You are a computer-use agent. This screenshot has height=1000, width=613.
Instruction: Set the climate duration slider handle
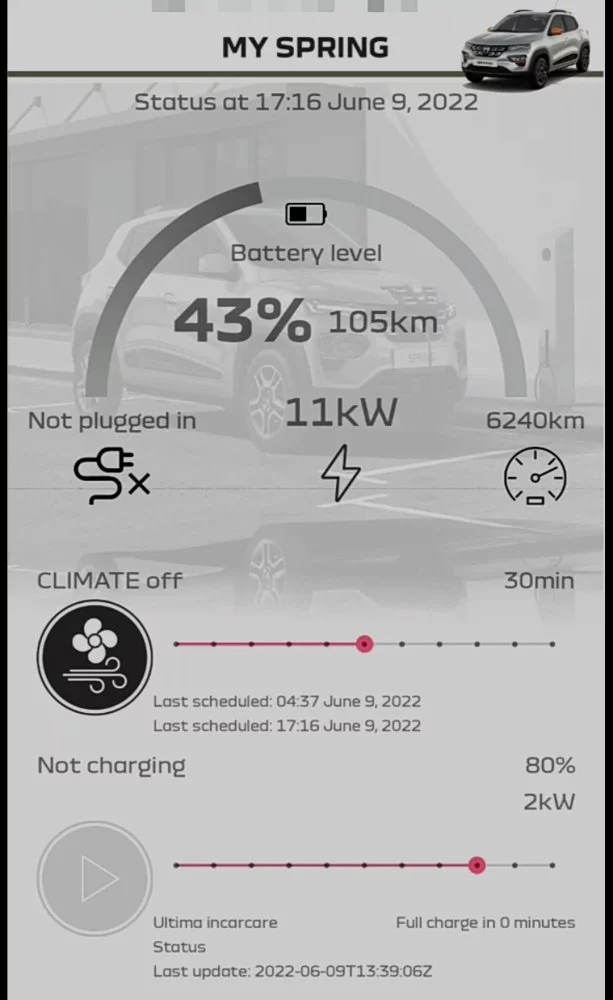tap(364, 644)
